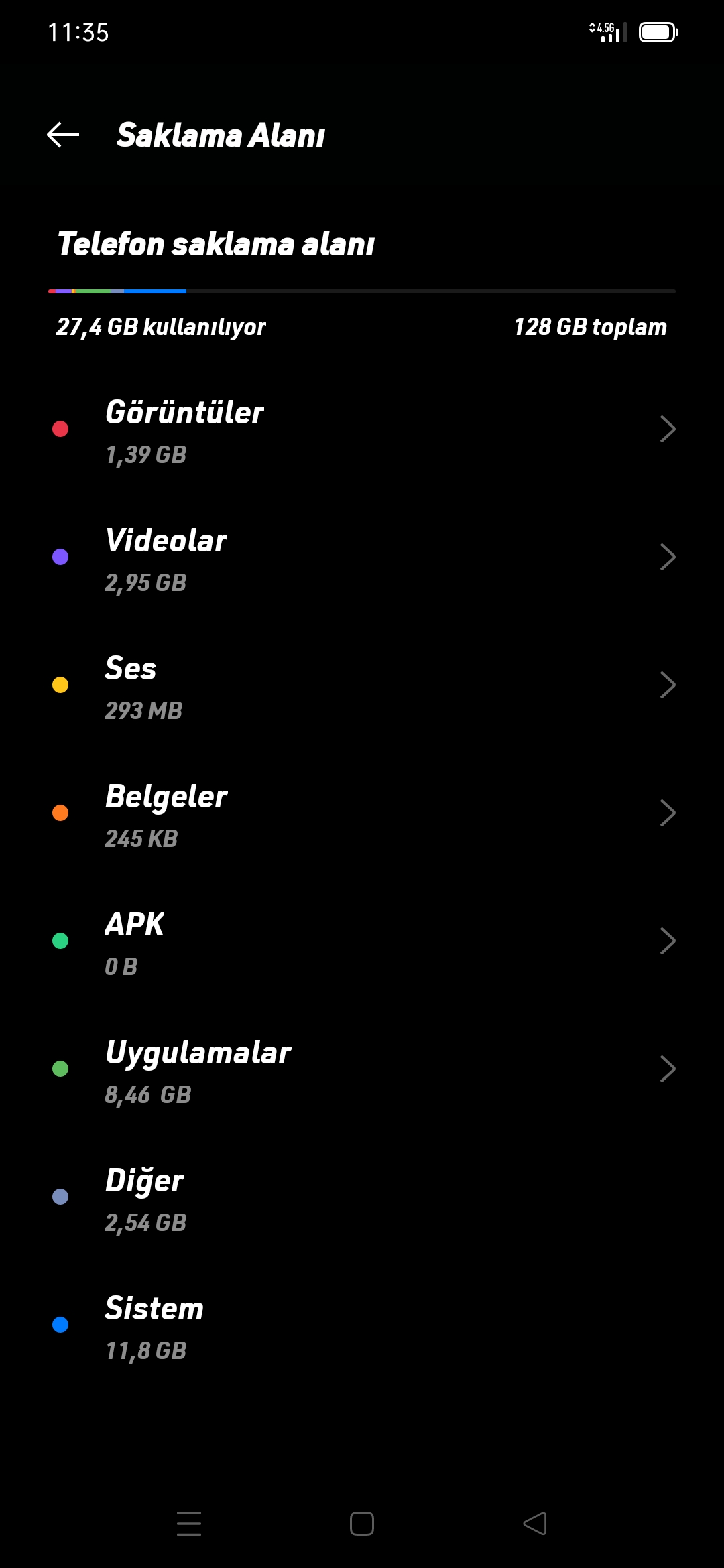Open the APK storage row

coord(362,941)
